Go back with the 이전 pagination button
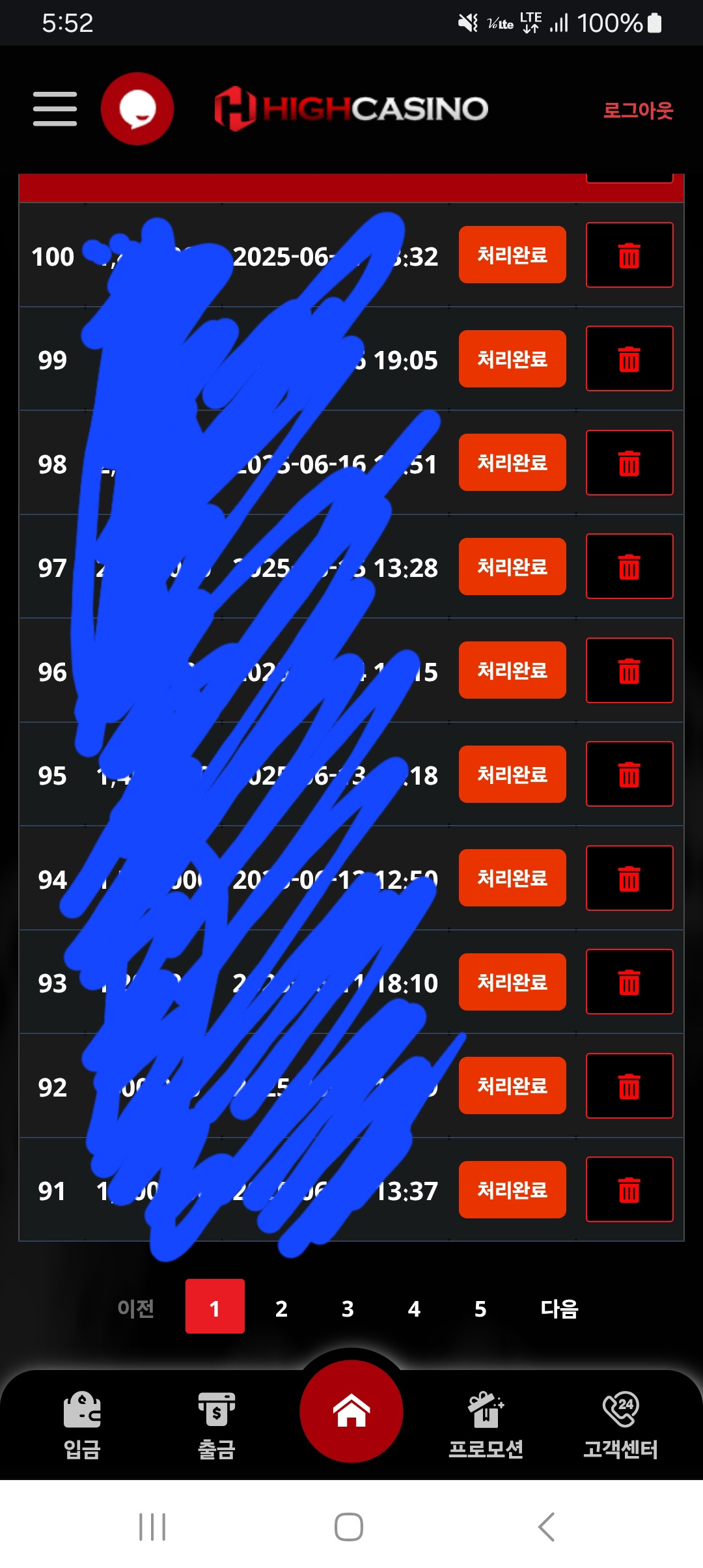The width and height of the screenshot is (703, 1568). click(x=136, y=1308)
